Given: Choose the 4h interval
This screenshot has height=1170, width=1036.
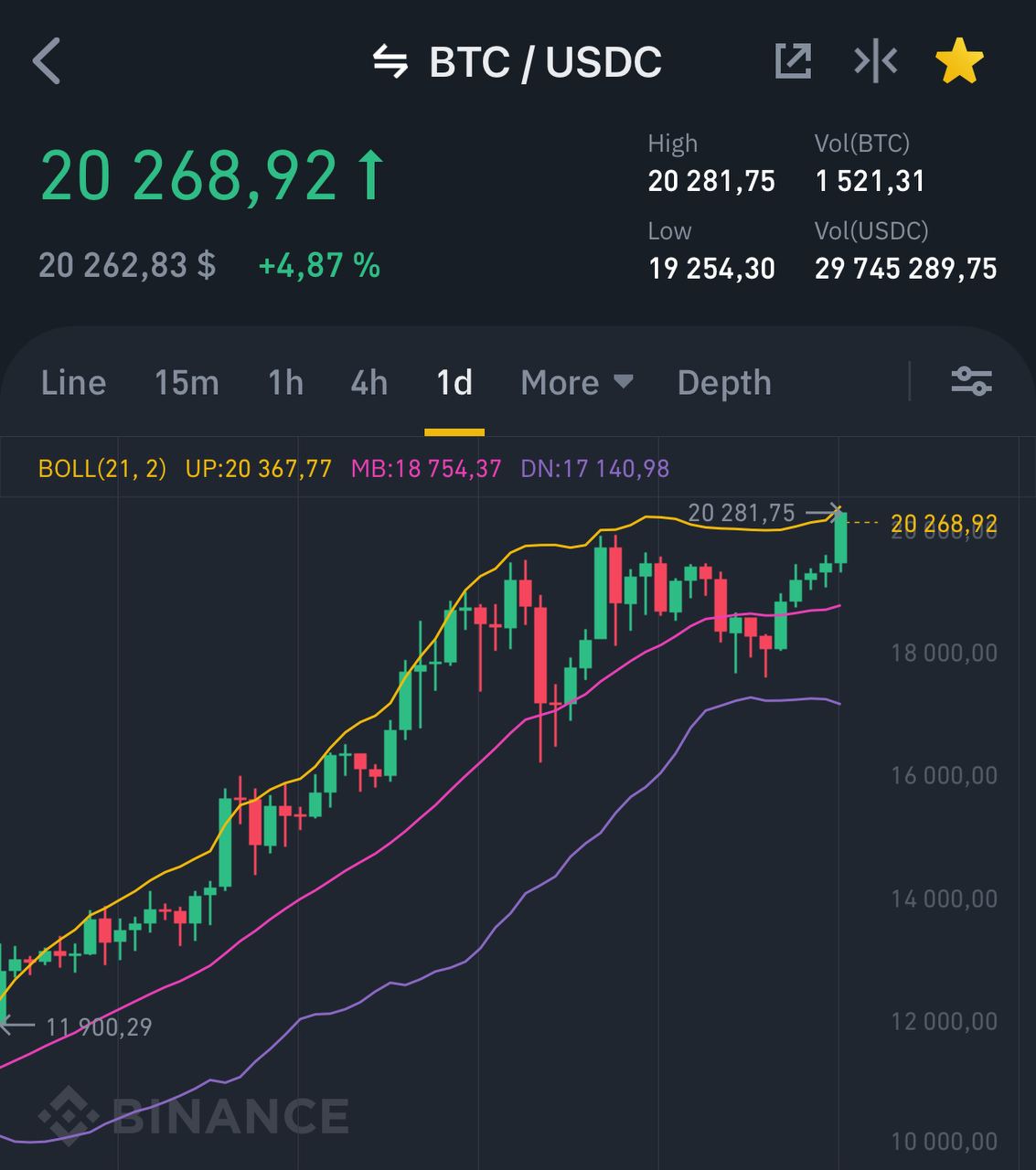Looking at the screenshot, I should 369,382.
